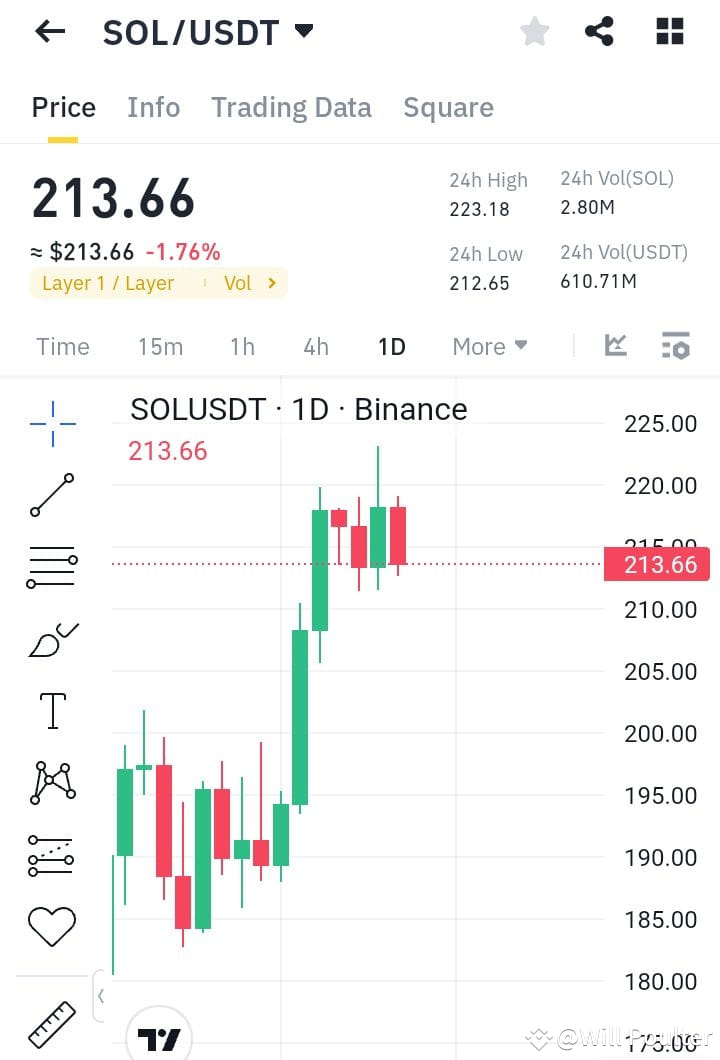Toggle the line chart style icon

coord(615,346)
